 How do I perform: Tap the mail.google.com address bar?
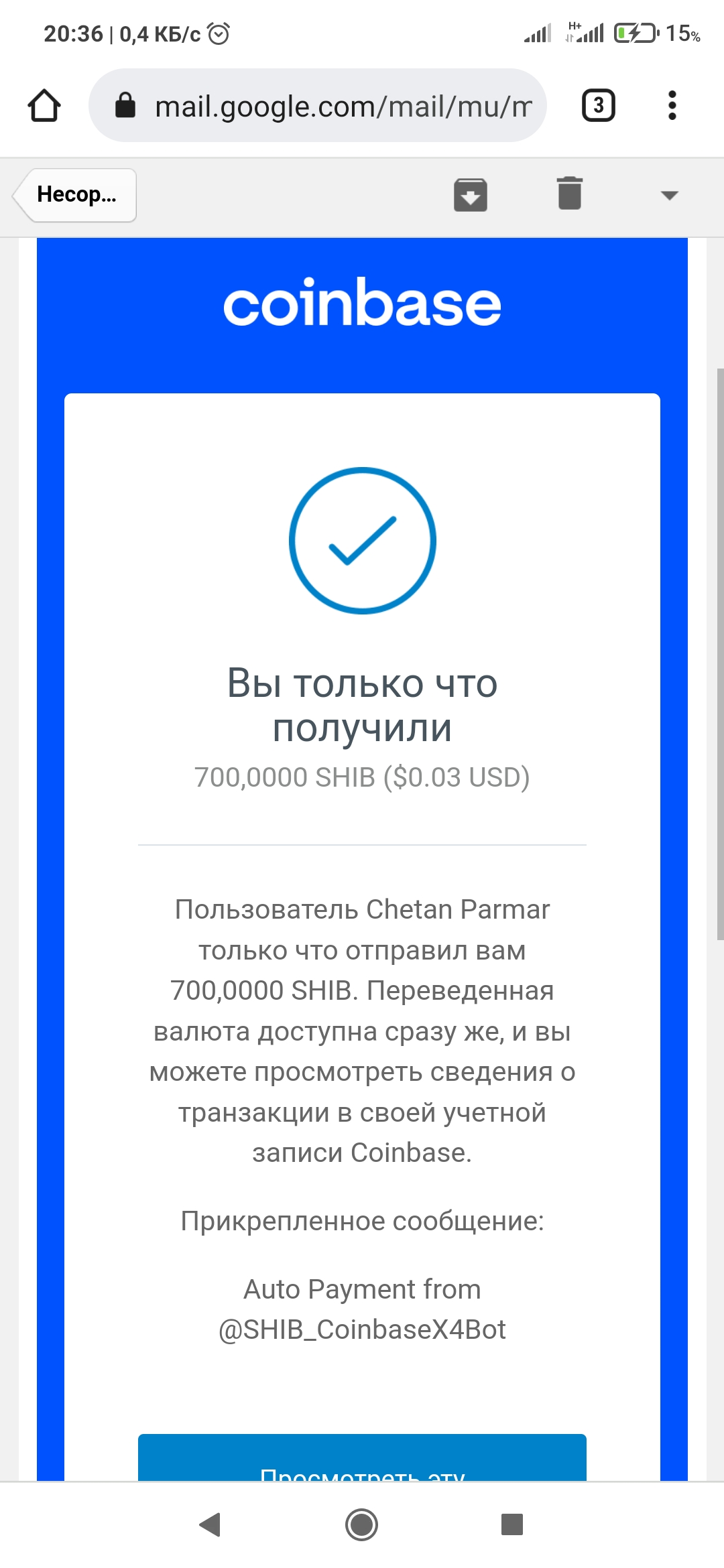click(318, 105)
